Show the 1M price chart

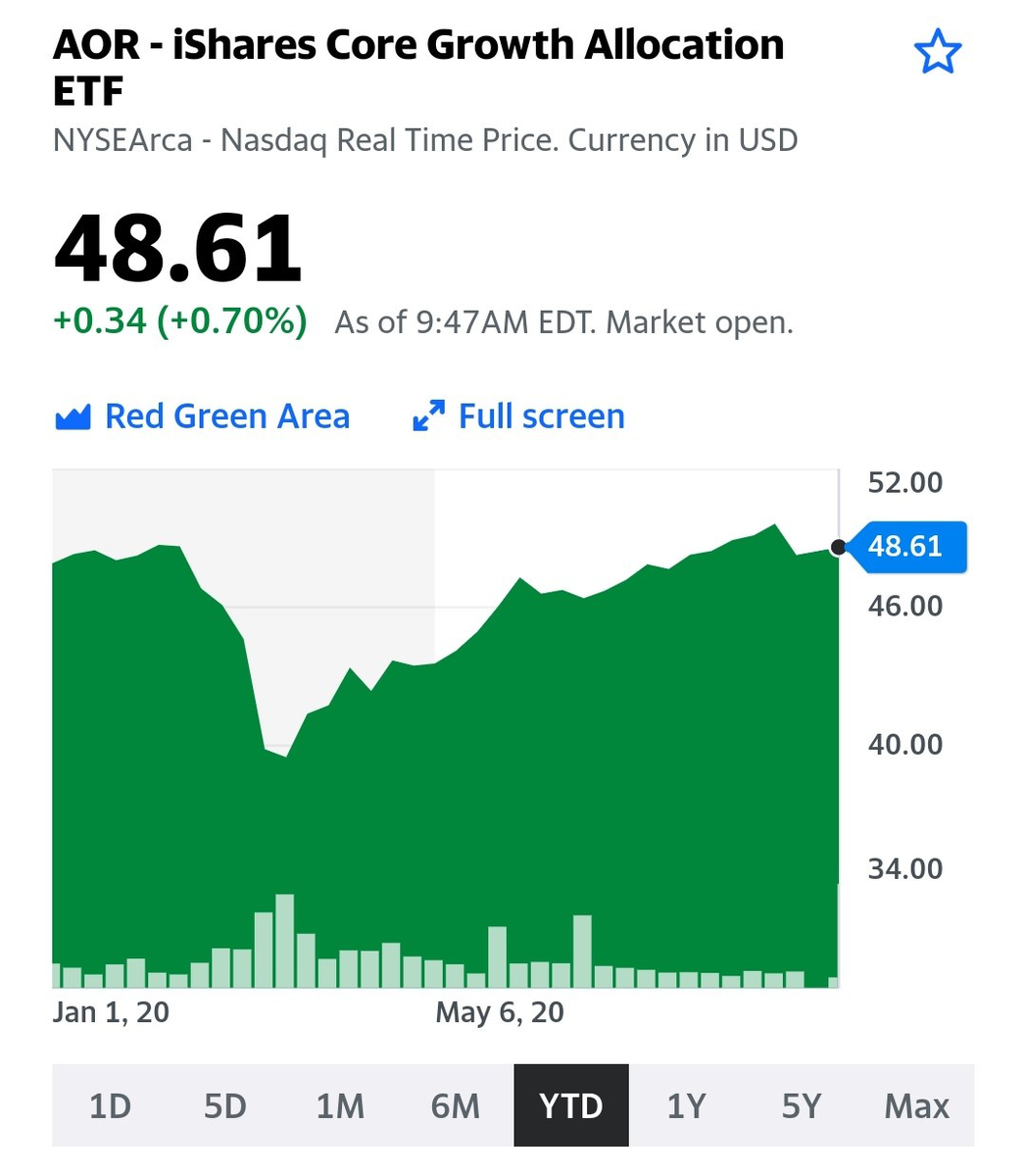pyautogui.click(x=340, y=1105)
